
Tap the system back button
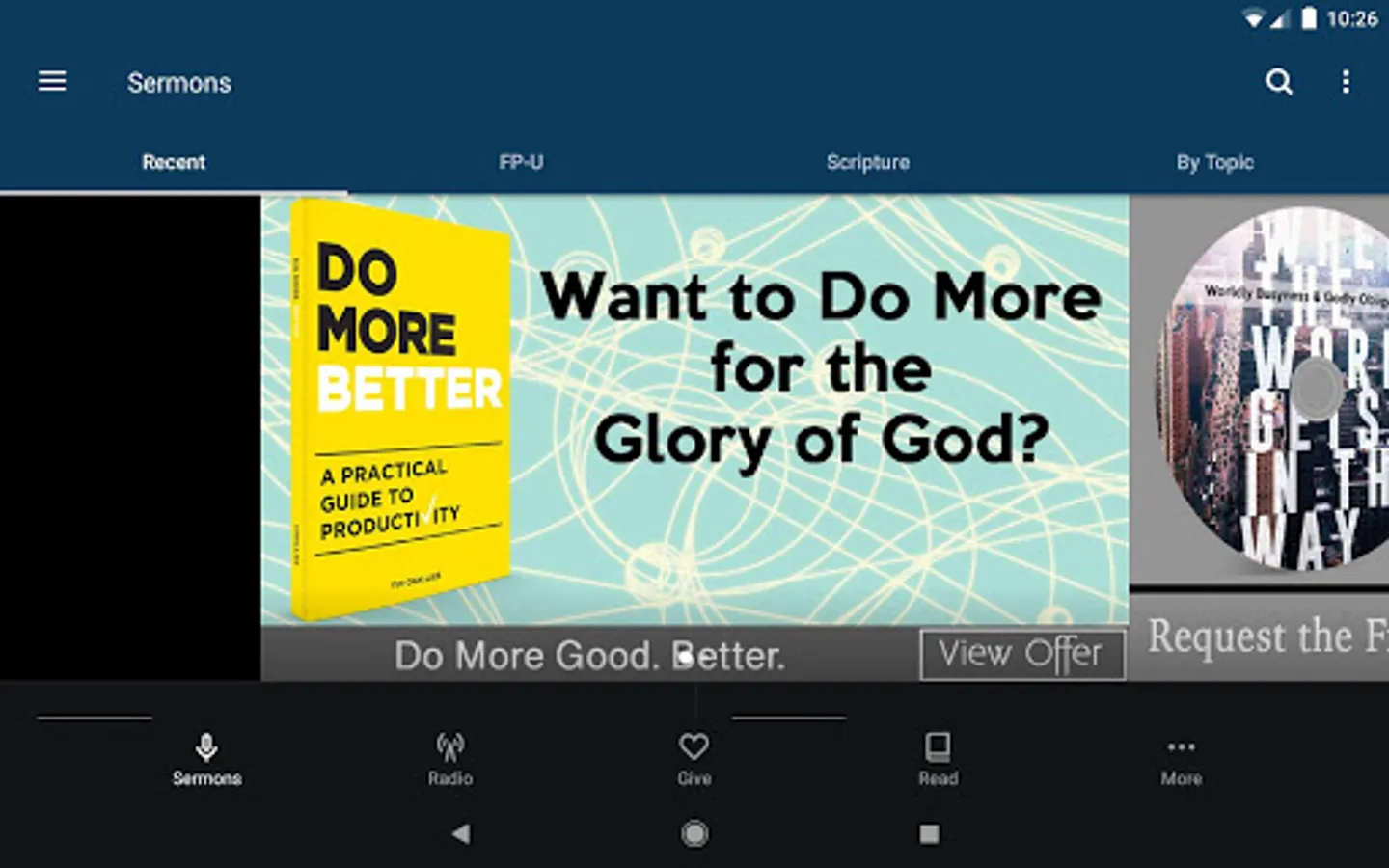click(x=461, y=833)
